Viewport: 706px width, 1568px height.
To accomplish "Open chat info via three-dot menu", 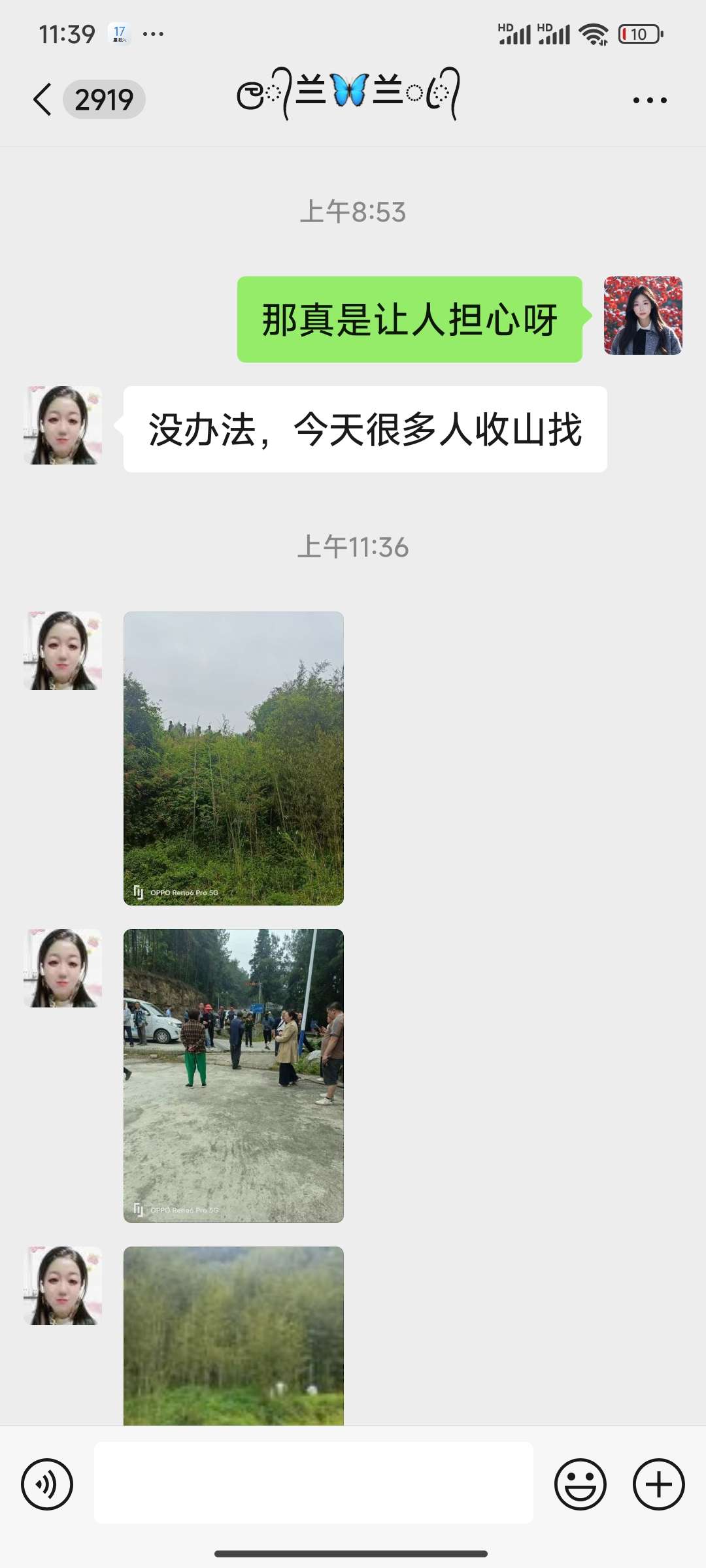I will pos(650,100).
